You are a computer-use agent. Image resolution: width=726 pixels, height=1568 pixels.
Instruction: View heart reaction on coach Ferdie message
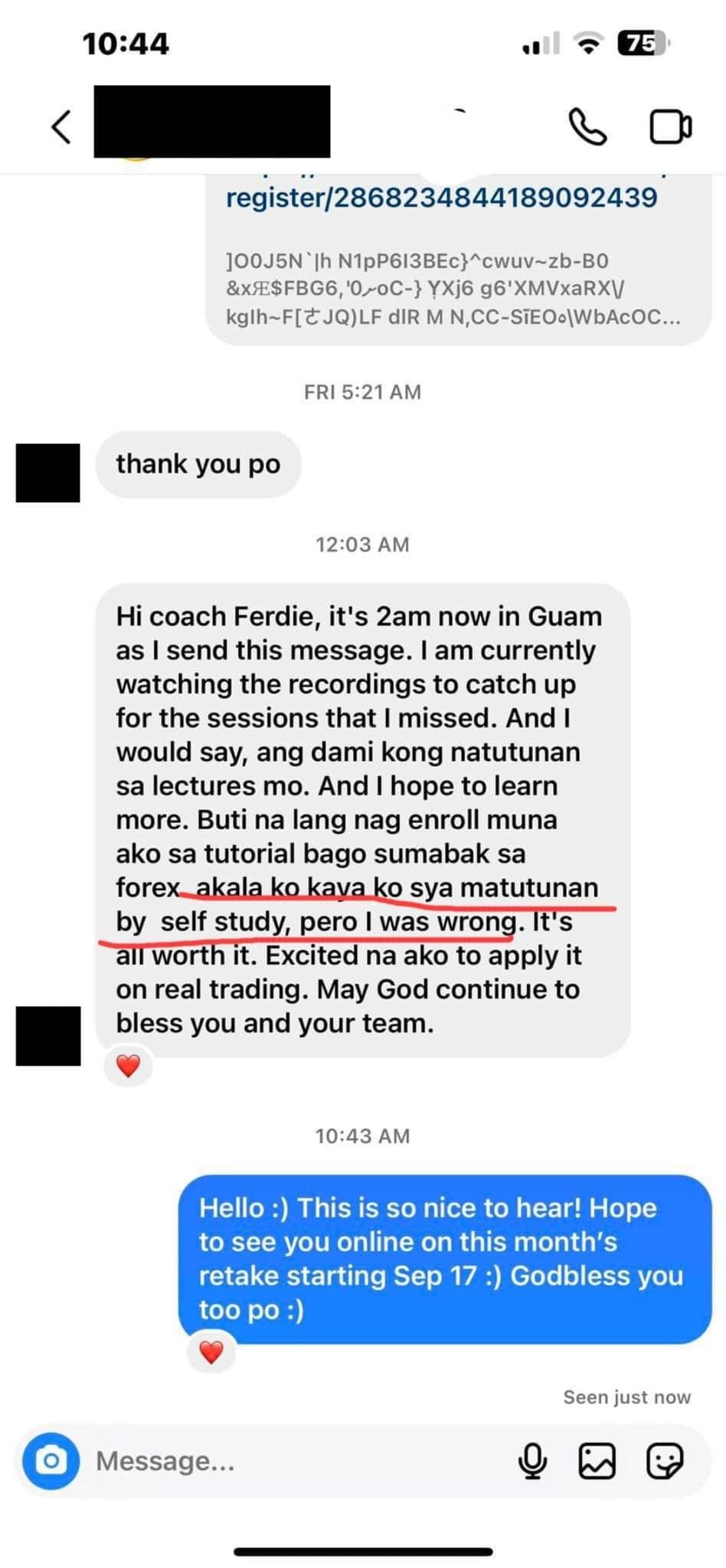point(128,1066)
